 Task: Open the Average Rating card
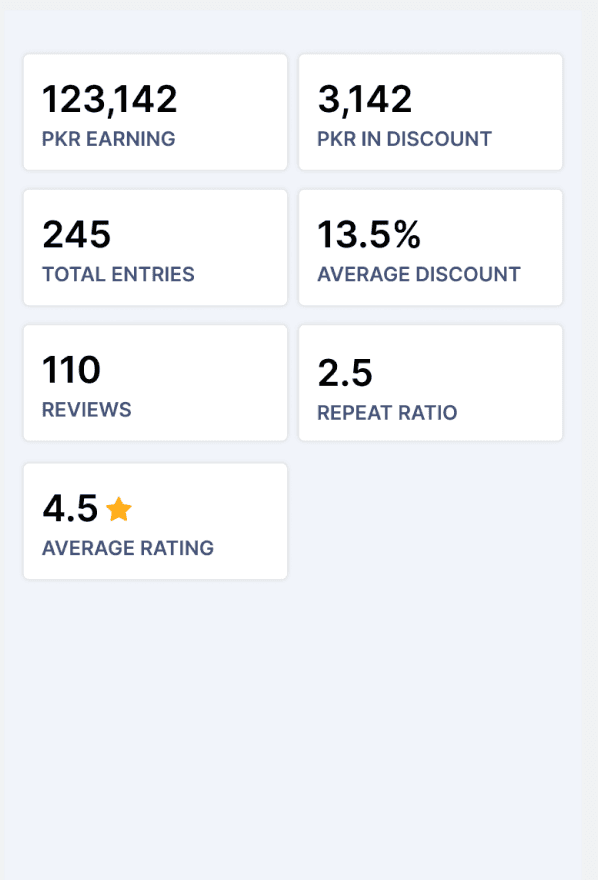click(x=155, y=521)
